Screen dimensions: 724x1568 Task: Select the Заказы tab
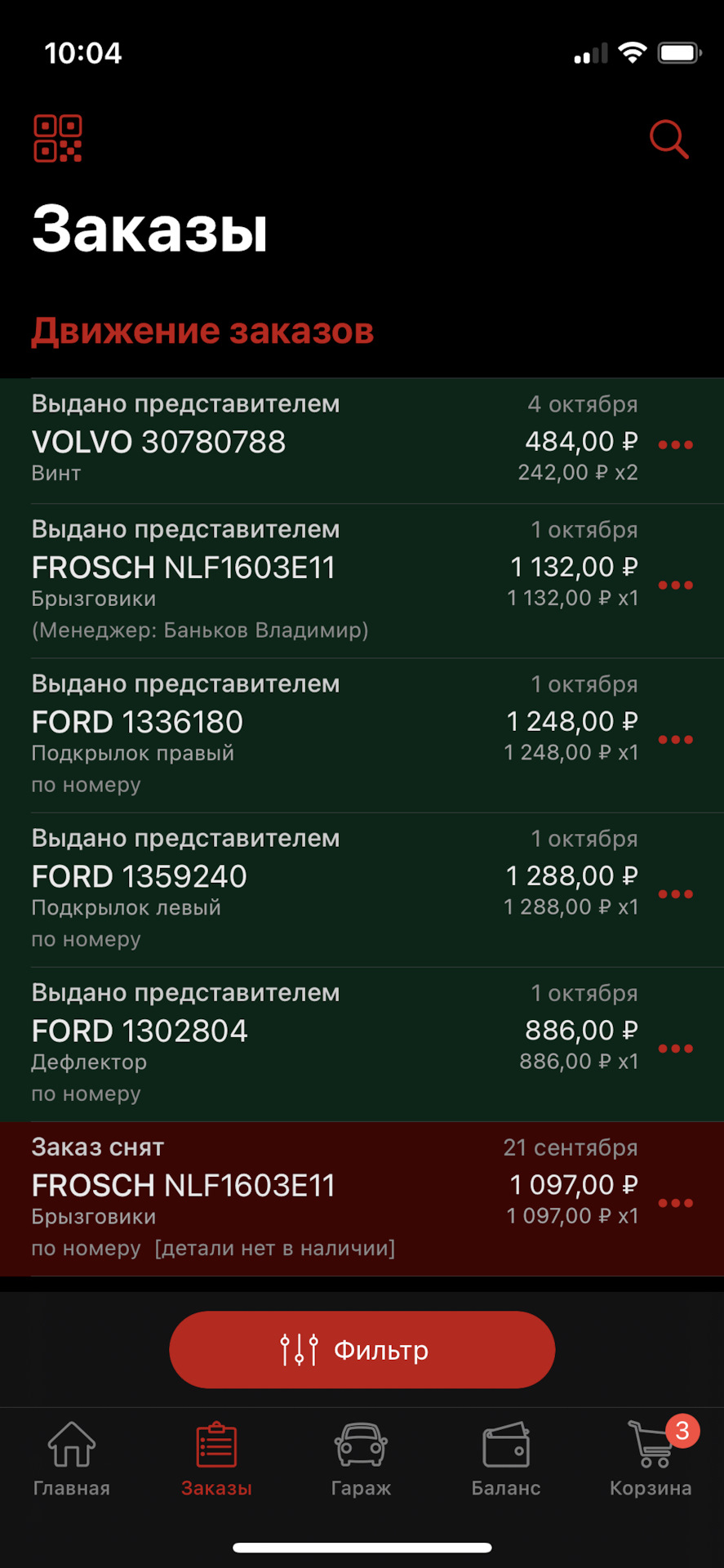coord(216,1459)
